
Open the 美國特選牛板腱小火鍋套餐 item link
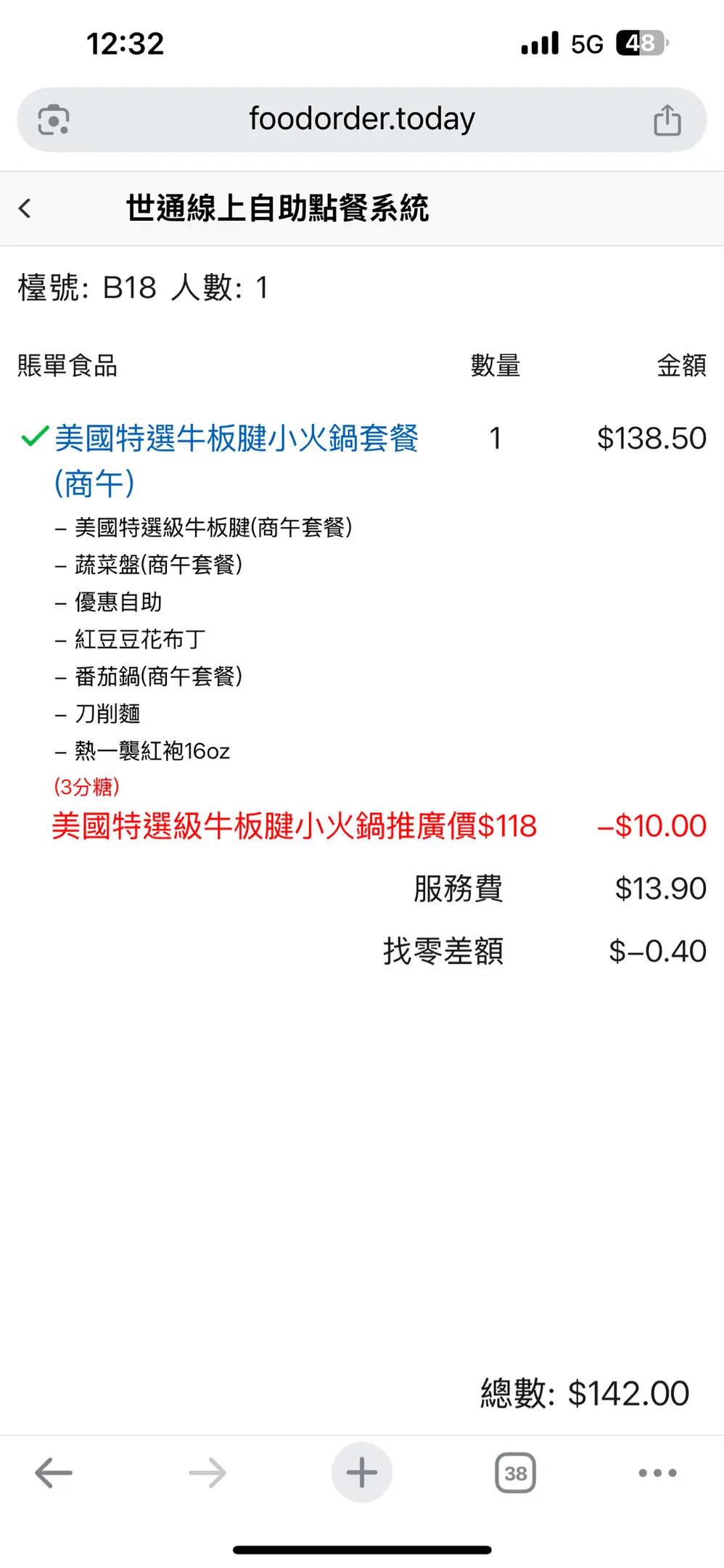point(236,439)
